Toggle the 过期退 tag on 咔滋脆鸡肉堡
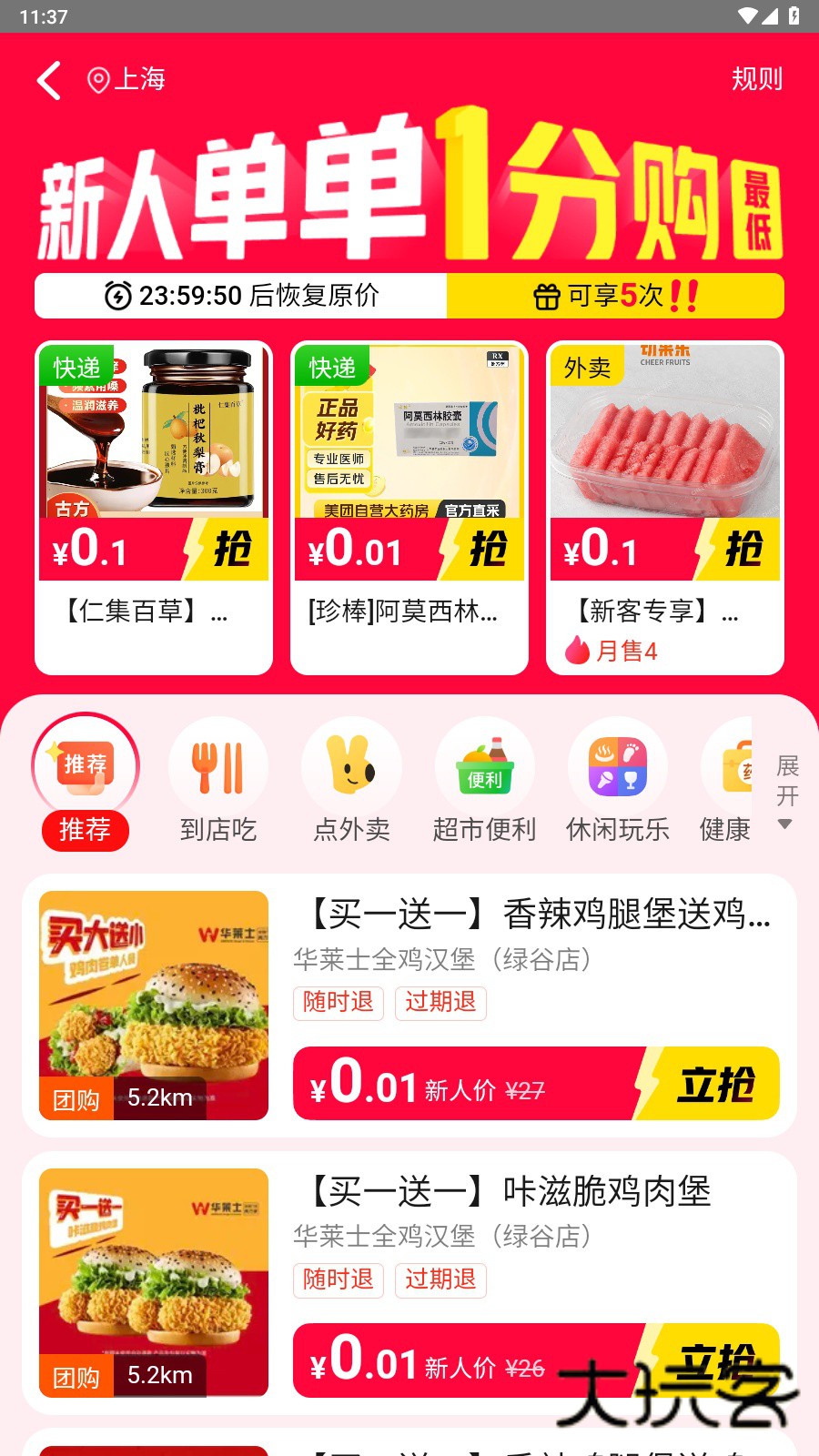Screen dimensions: 819x1456 (440, 1279)
